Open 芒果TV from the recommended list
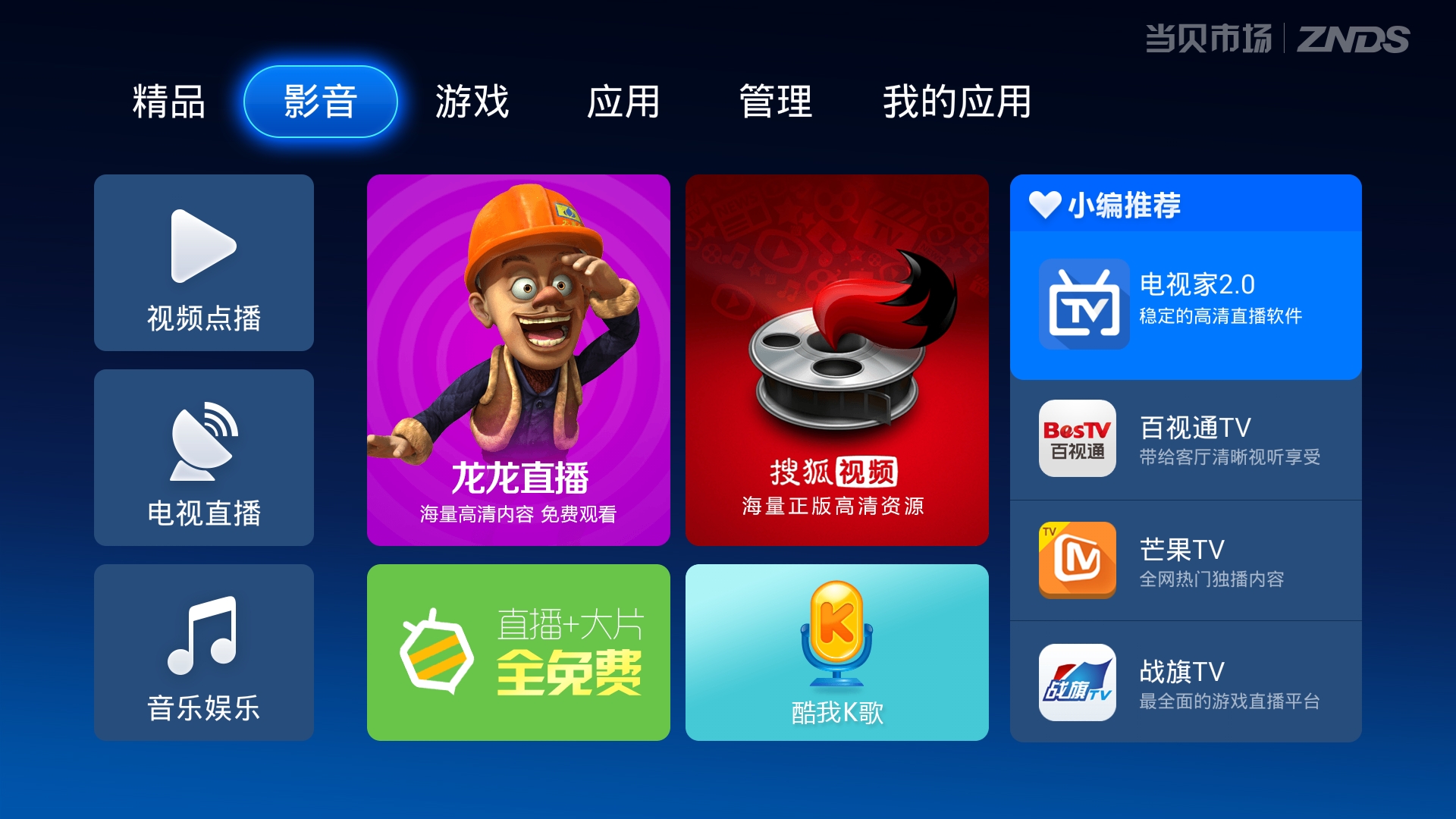1456x819 pixels. point(1185,560)
